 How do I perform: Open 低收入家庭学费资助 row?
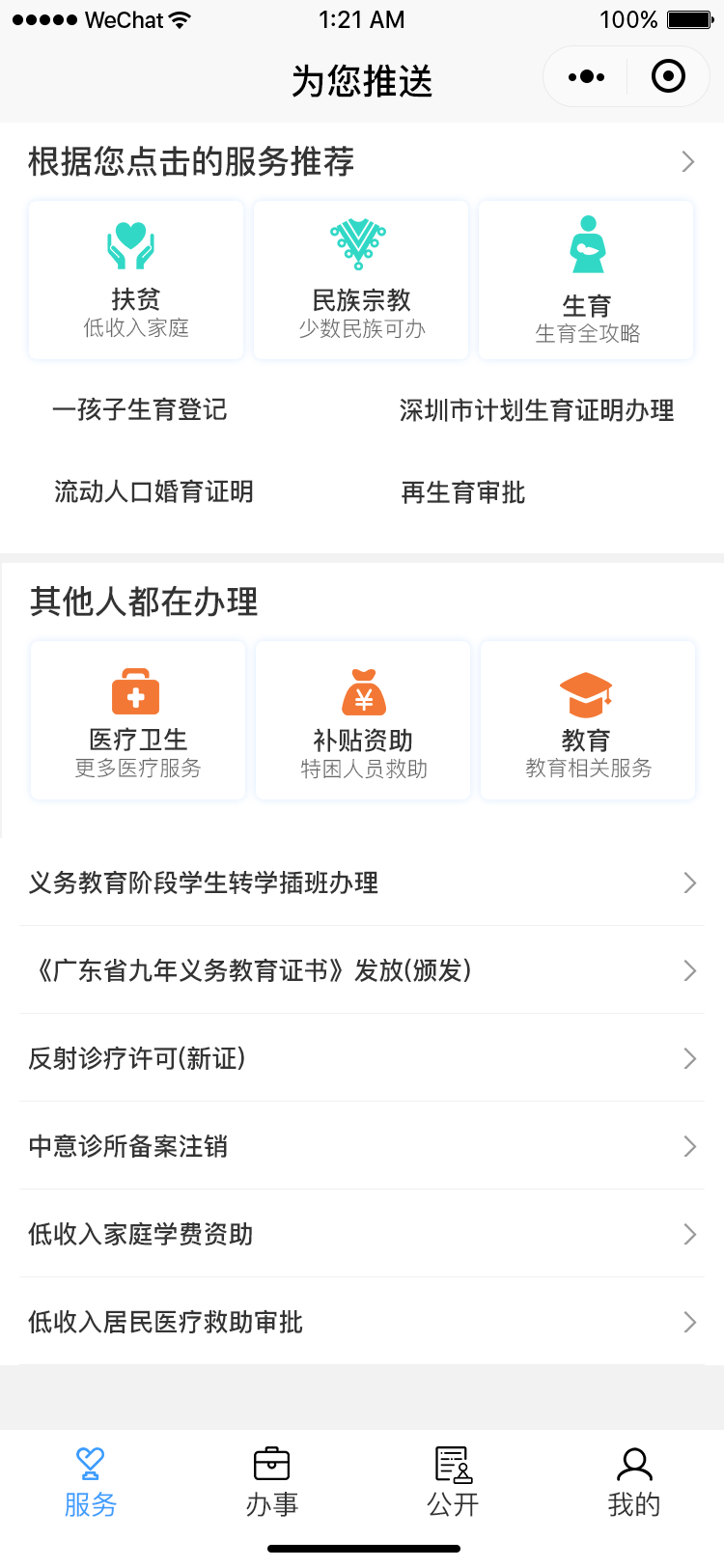pos(362,1234)
